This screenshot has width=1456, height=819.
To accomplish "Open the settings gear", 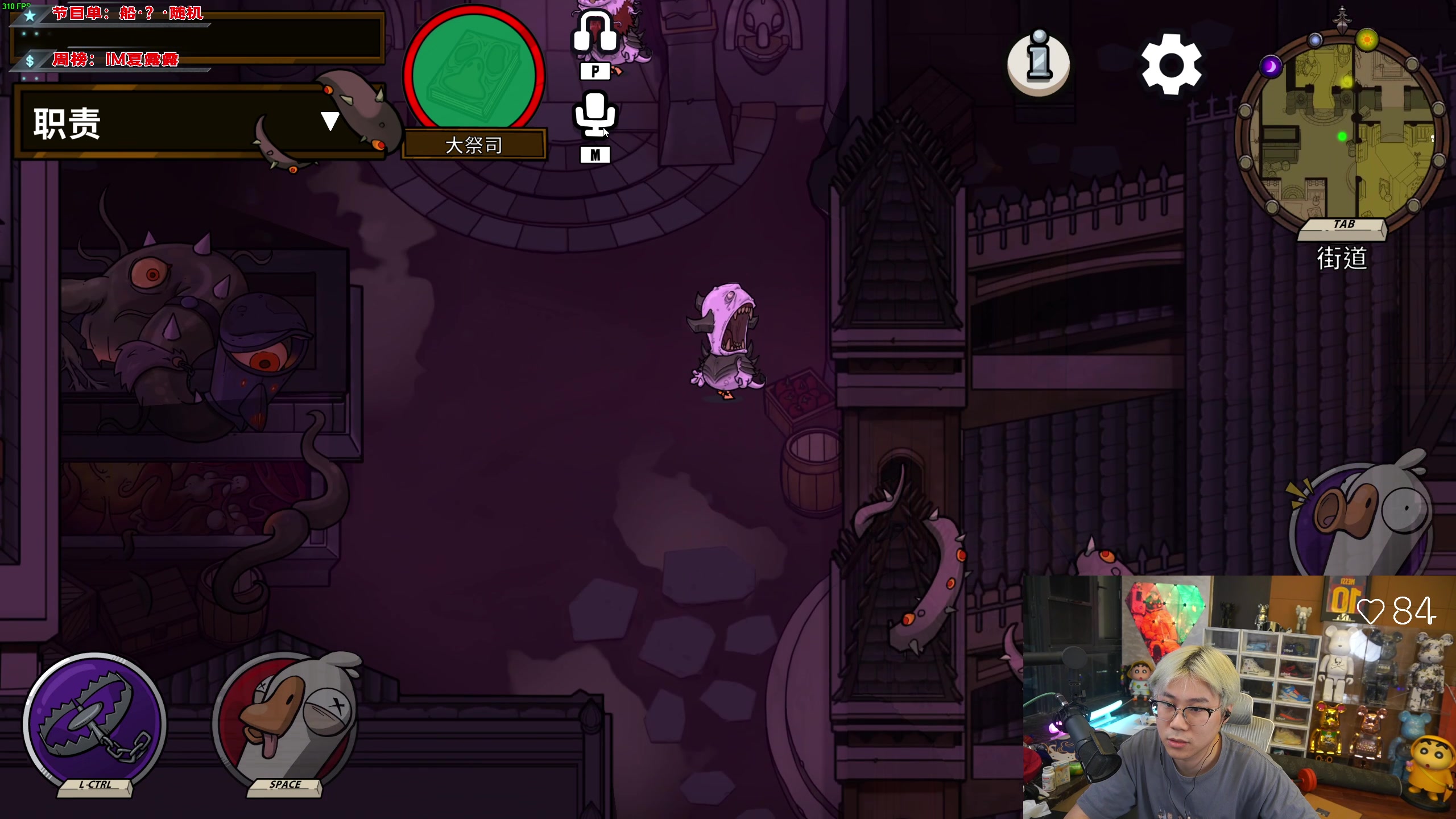I will coord(1172,64).
